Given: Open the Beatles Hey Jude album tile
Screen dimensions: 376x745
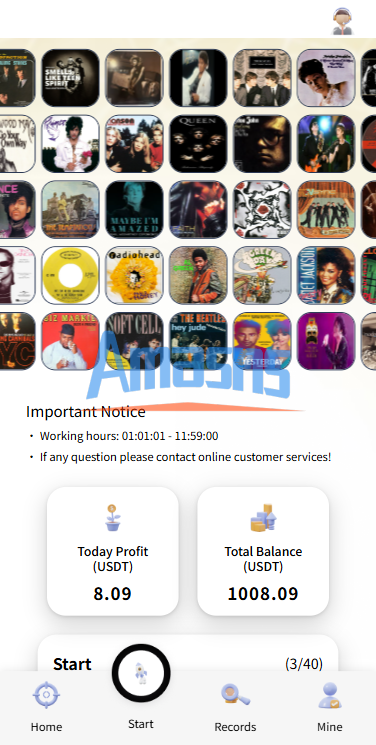Looking at the screenshot, I should pyautogui.click(x=198, y=341).
